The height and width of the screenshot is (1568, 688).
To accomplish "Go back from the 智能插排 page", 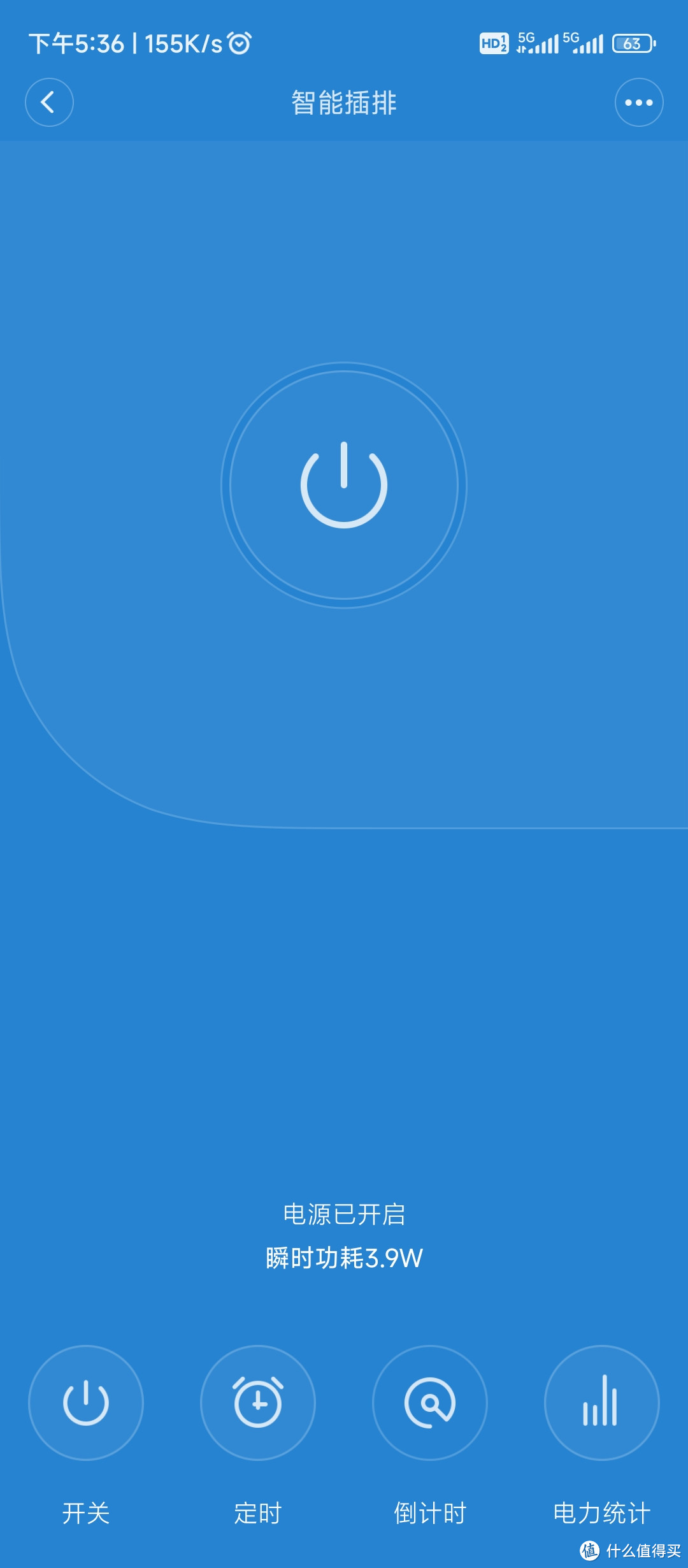I will [x=49, y=103].
